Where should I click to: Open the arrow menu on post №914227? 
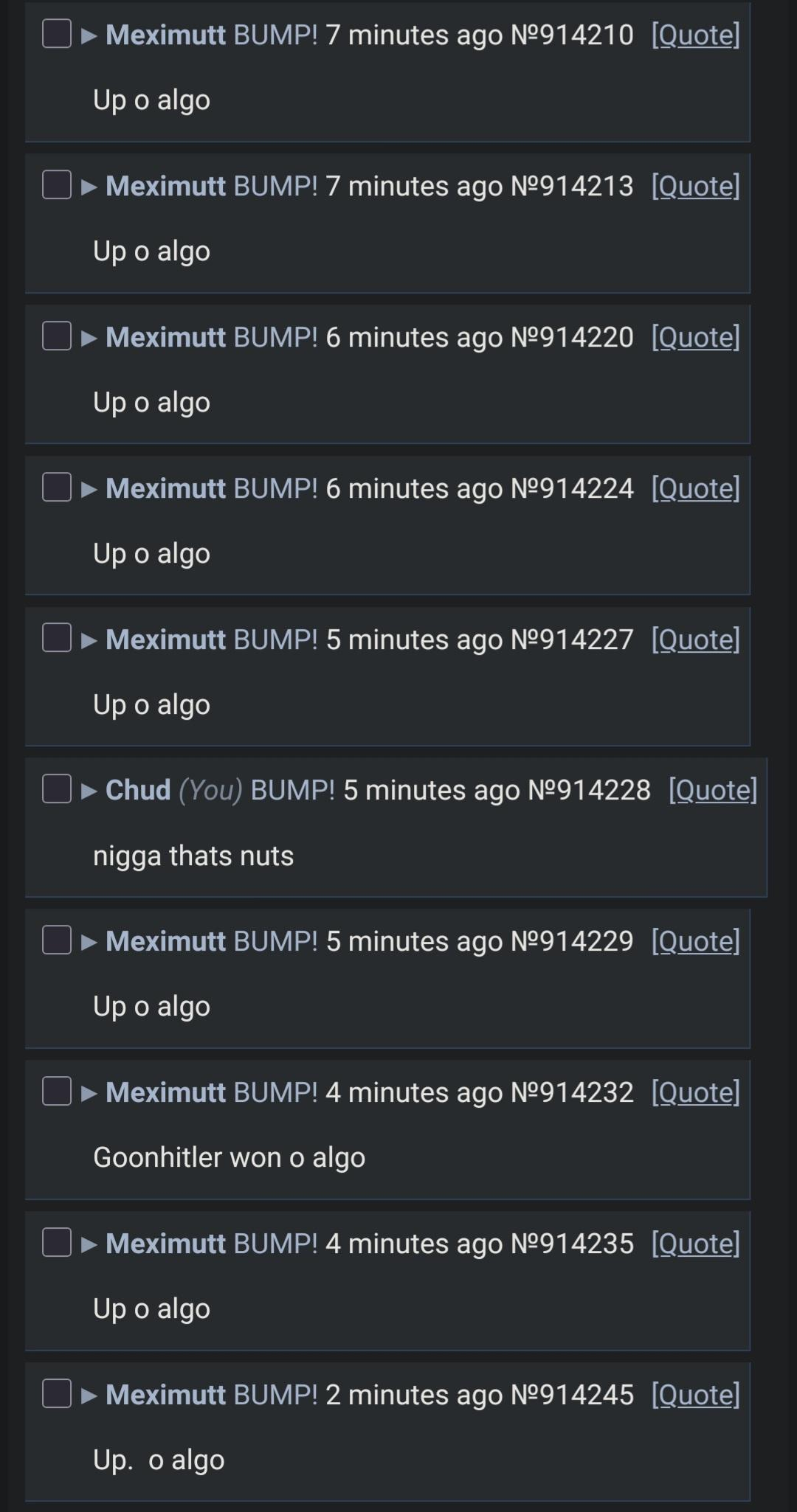tap(89, 640)
